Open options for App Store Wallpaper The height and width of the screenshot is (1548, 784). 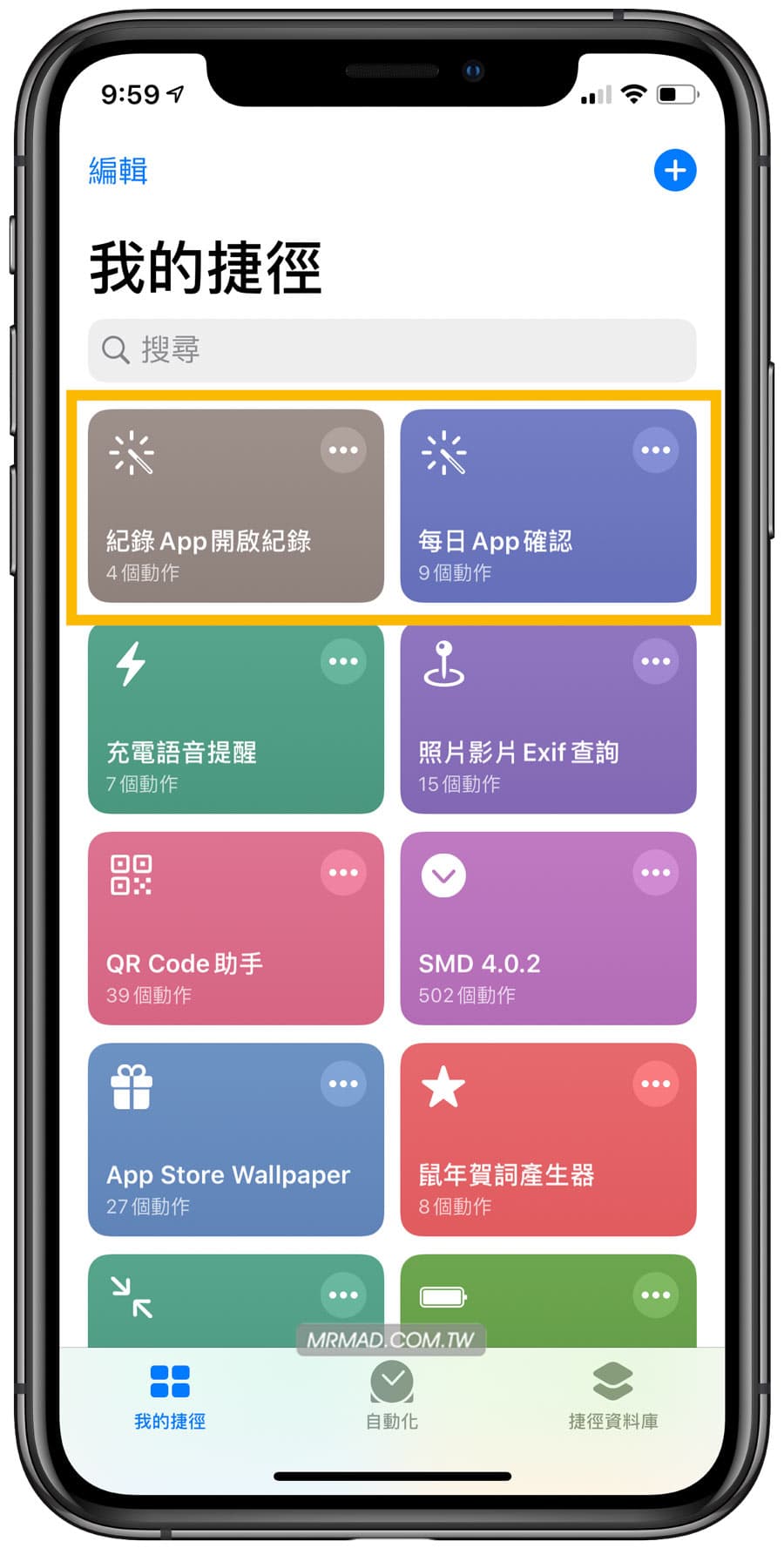343,1084
